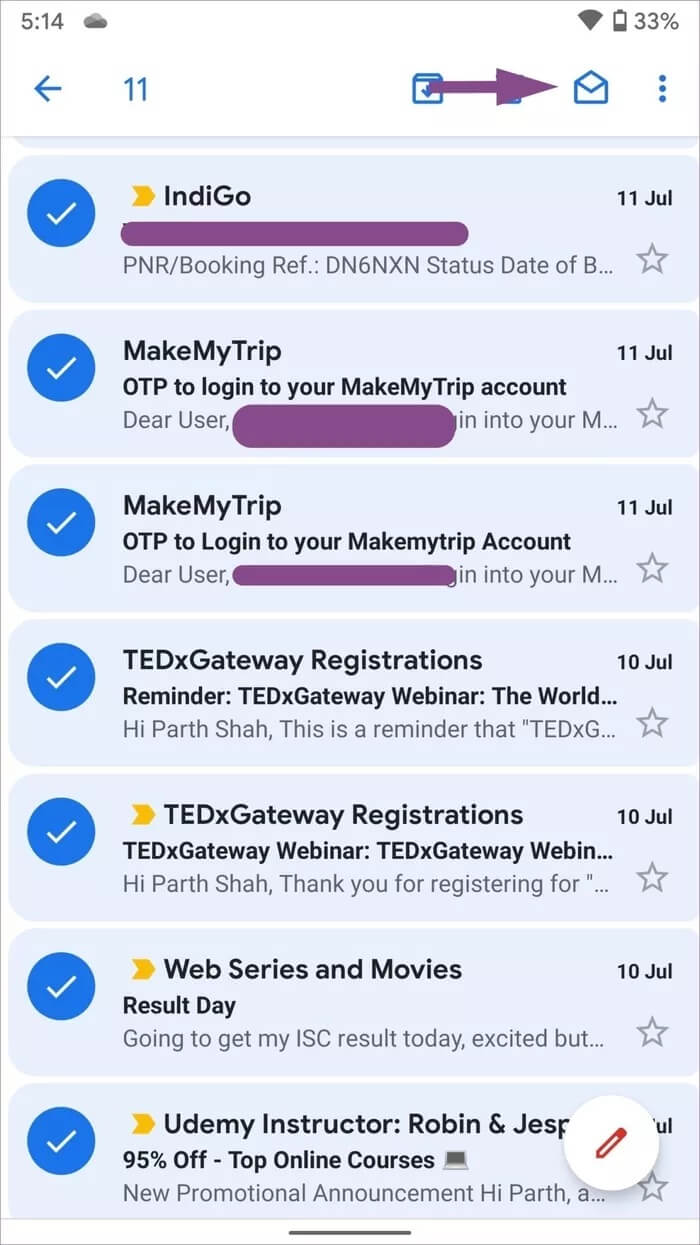Deselect the TEDxGateway Webinar registration email
The image size is (700, 1245).
pyautogui.click(x=61, y=832)
